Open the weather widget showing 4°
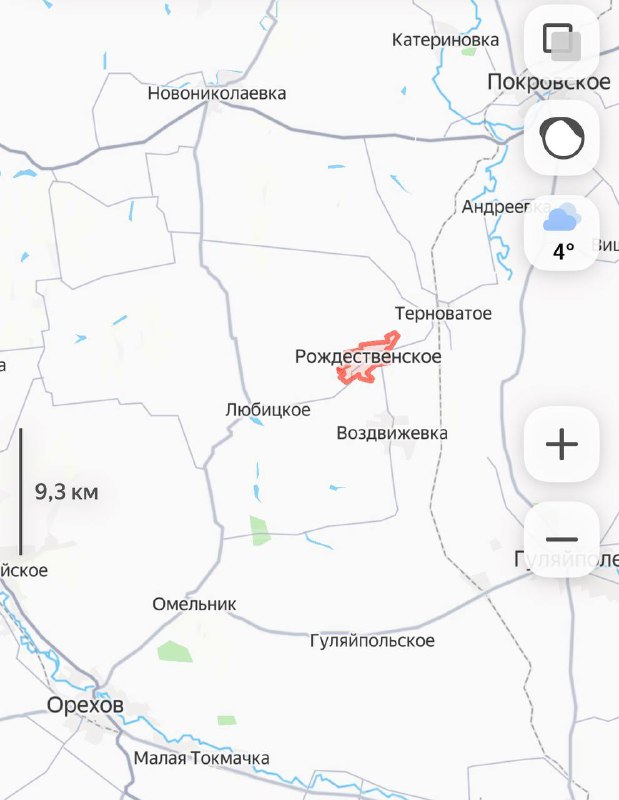 coord(561,232)
